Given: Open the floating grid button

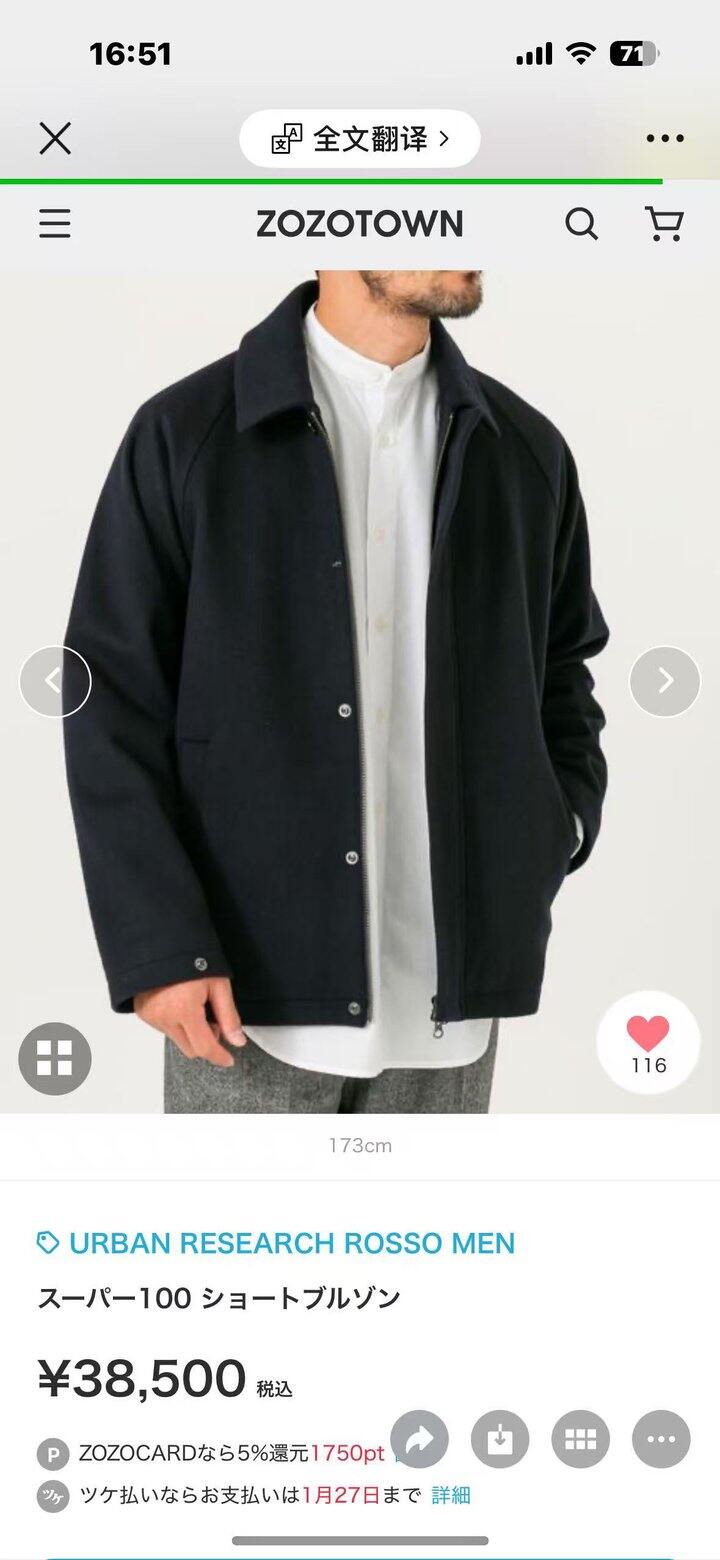Looking at the screenshot, I should (581, 1440).
